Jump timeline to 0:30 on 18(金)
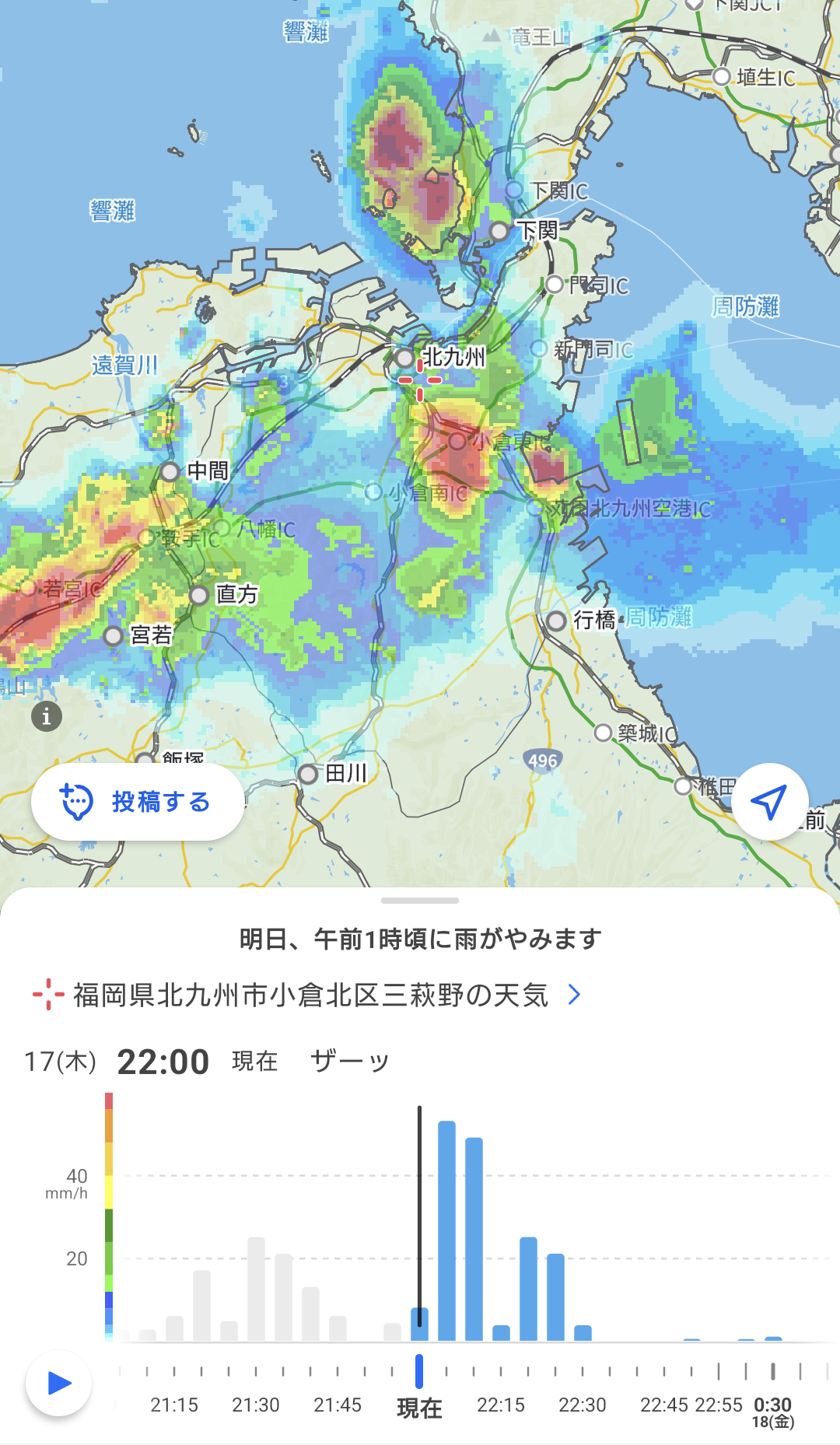The image size is (840, 1445). tap(773, 1412)
